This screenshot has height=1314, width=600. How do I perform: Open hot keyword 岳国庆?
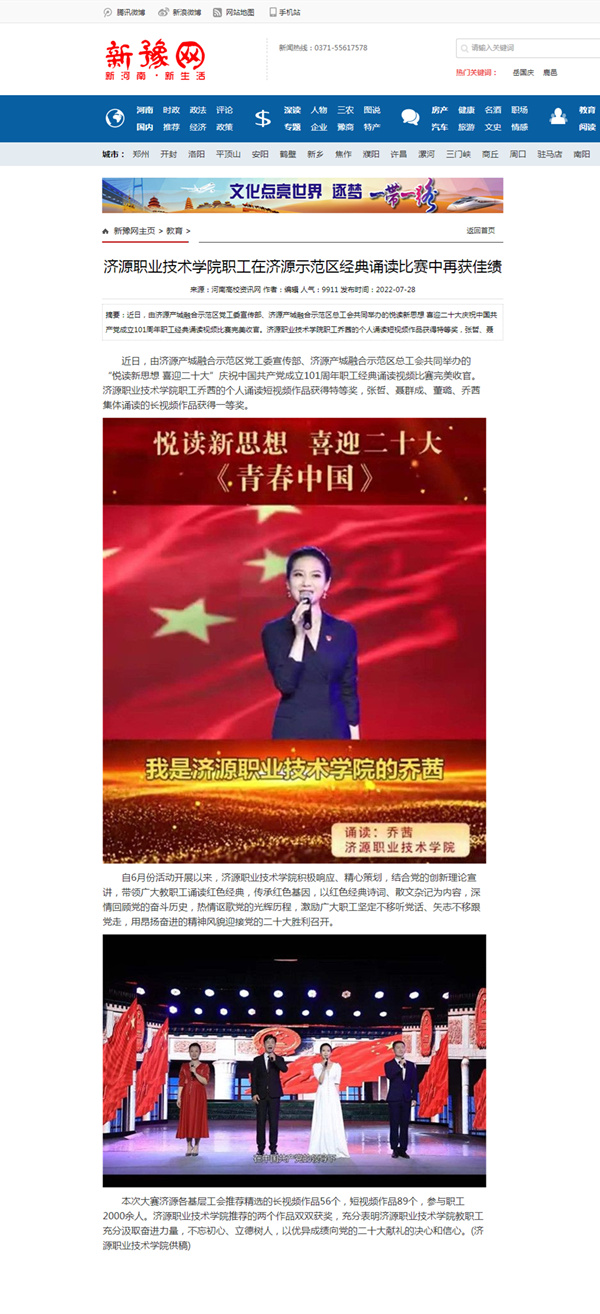coord(523,72)
